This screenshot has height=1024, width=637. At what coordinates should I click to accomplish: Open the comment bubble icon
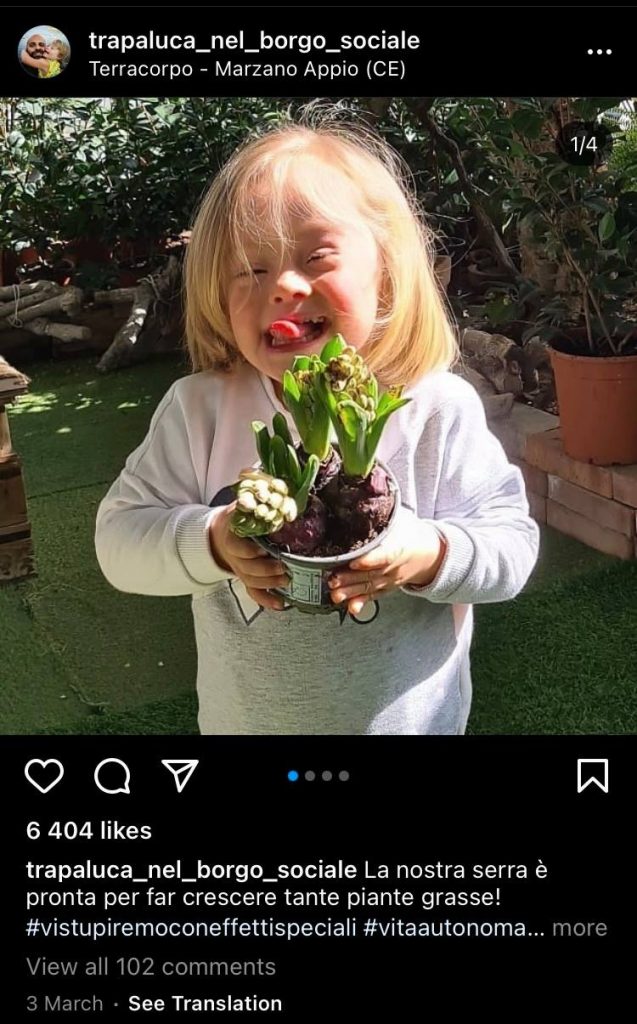click(x=112, y=776)
